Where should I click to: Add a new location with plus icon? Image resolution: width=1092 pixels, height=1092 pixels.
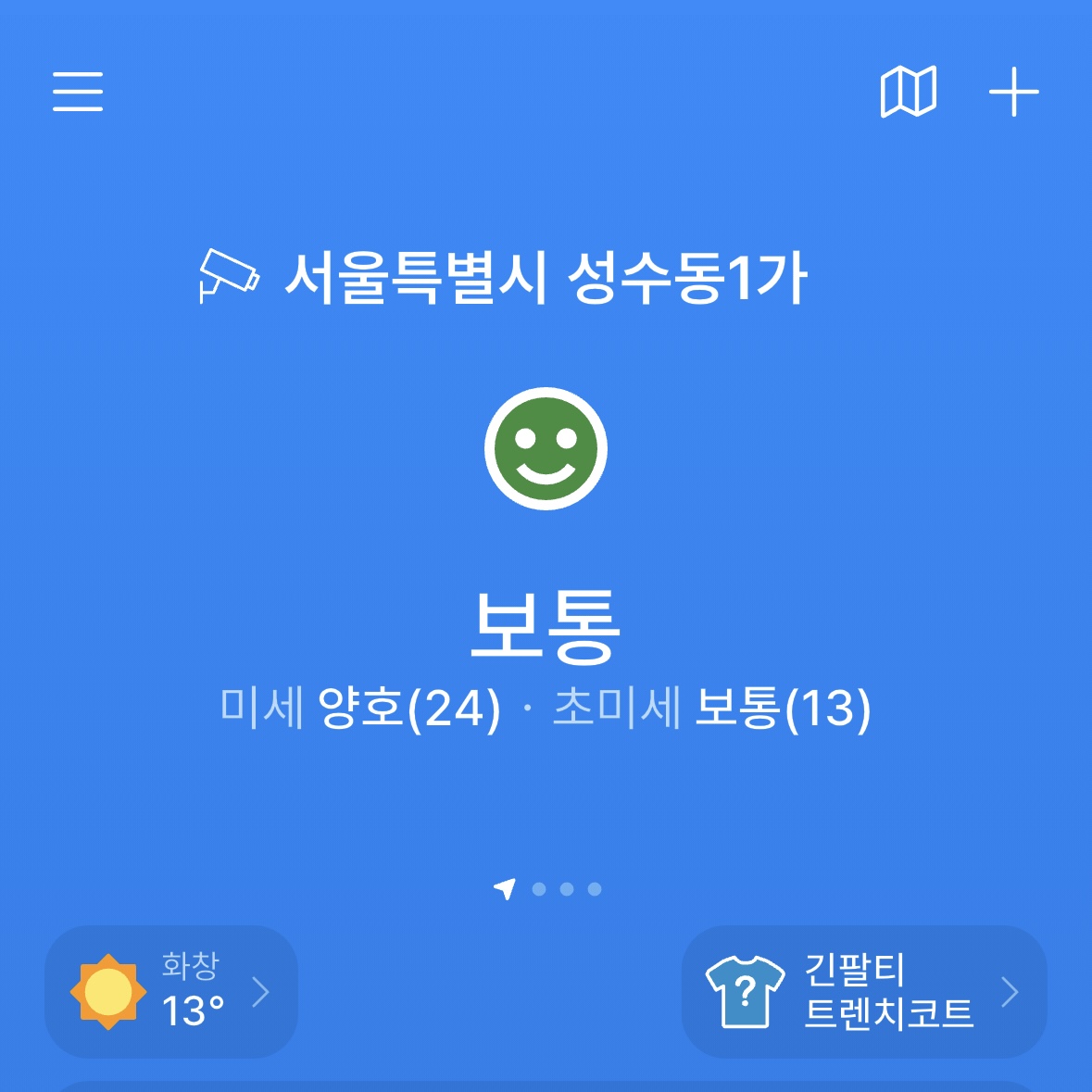point(1014,92)
